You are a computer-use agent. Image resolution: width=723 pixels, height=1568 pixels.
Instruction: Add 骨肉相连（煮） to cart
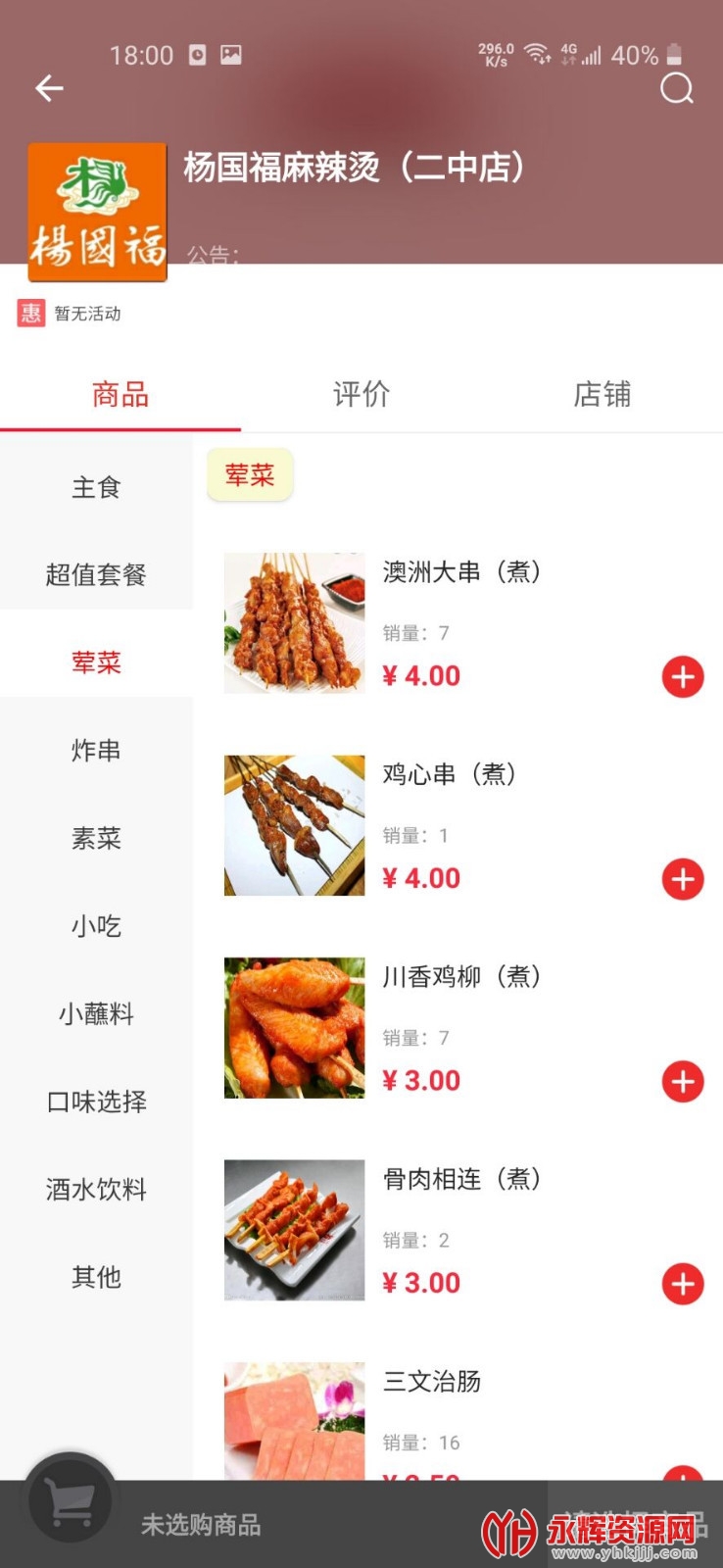point(683,1284)
